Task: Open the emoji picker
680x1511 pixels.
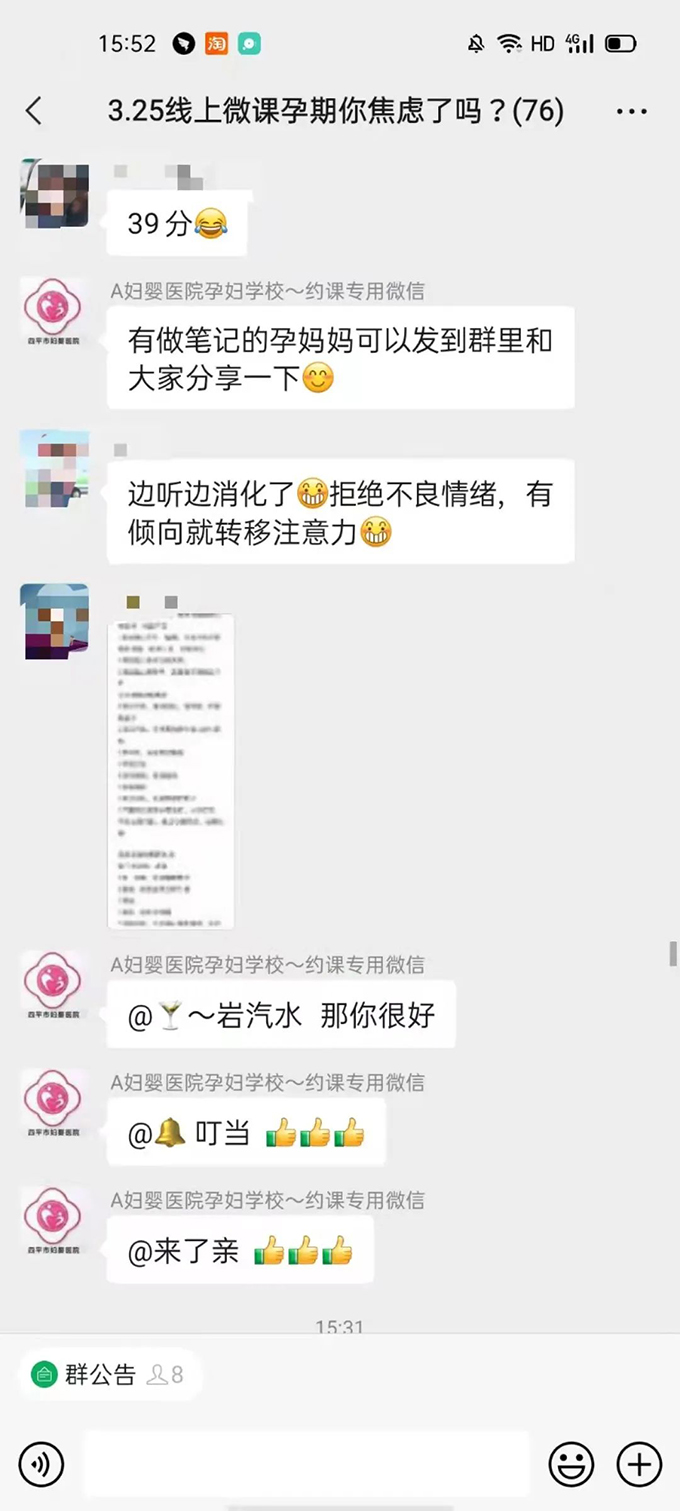Action: [x=571, y=1465]
